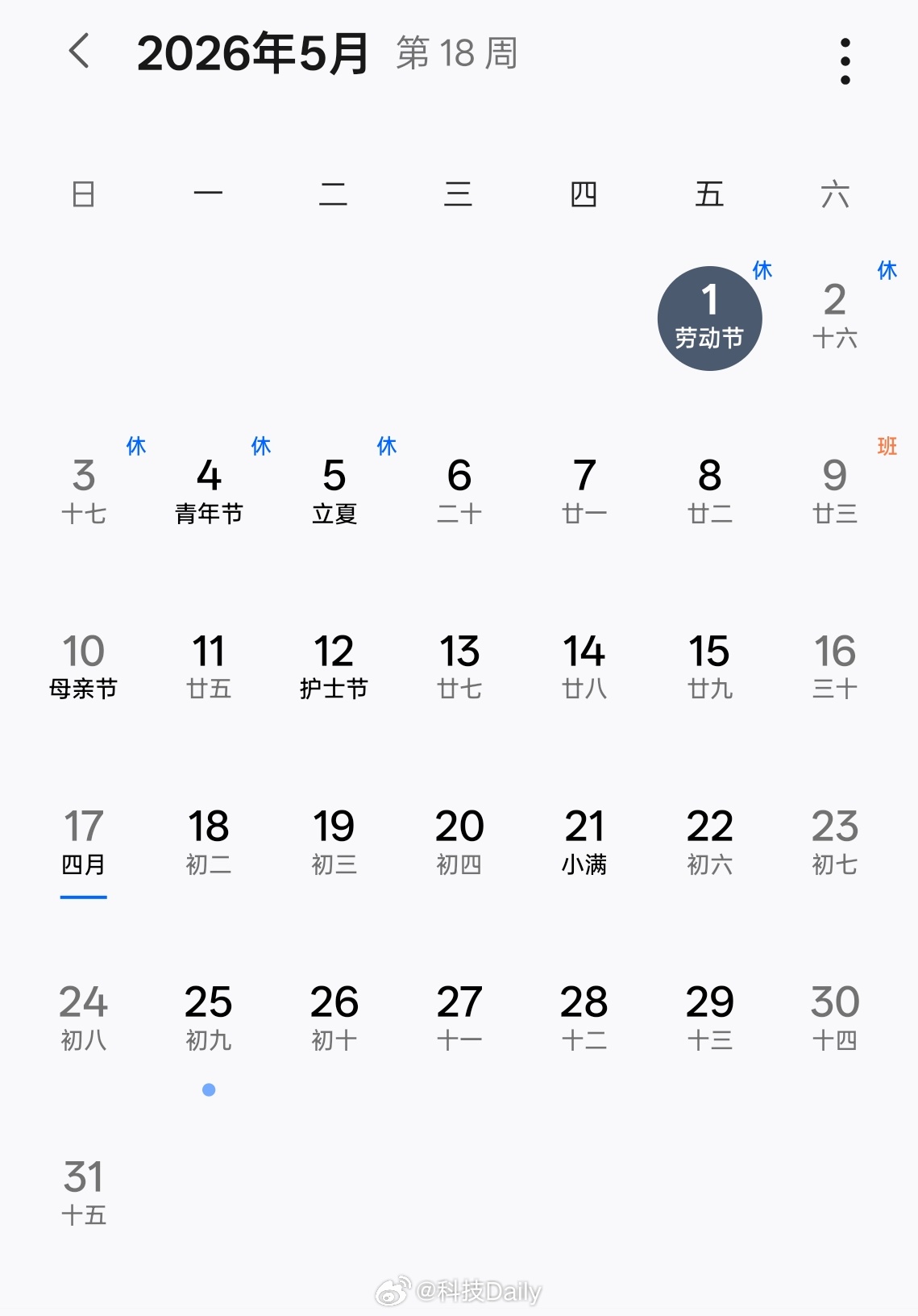This screenshot has height=1316, width=918.
Task: Open the 第18周 week label
Action: tap(455, 55)
